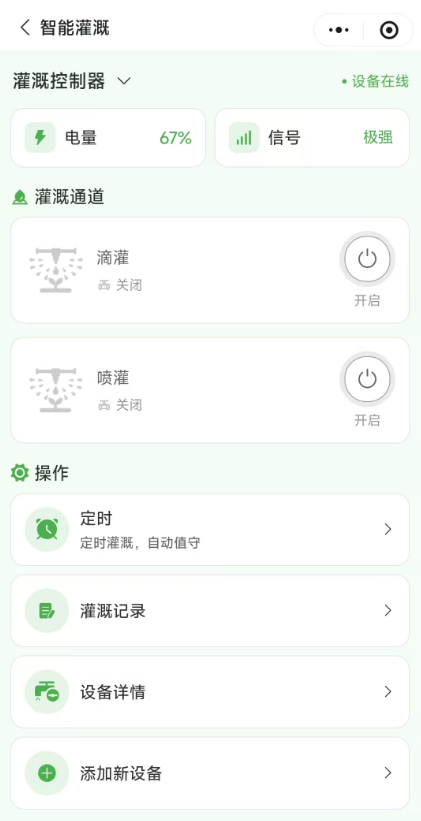The height and width of the screenshot is (821, 421).
Task: Turn on the 喷灌 channel power button
Action: tap(367, 379)
